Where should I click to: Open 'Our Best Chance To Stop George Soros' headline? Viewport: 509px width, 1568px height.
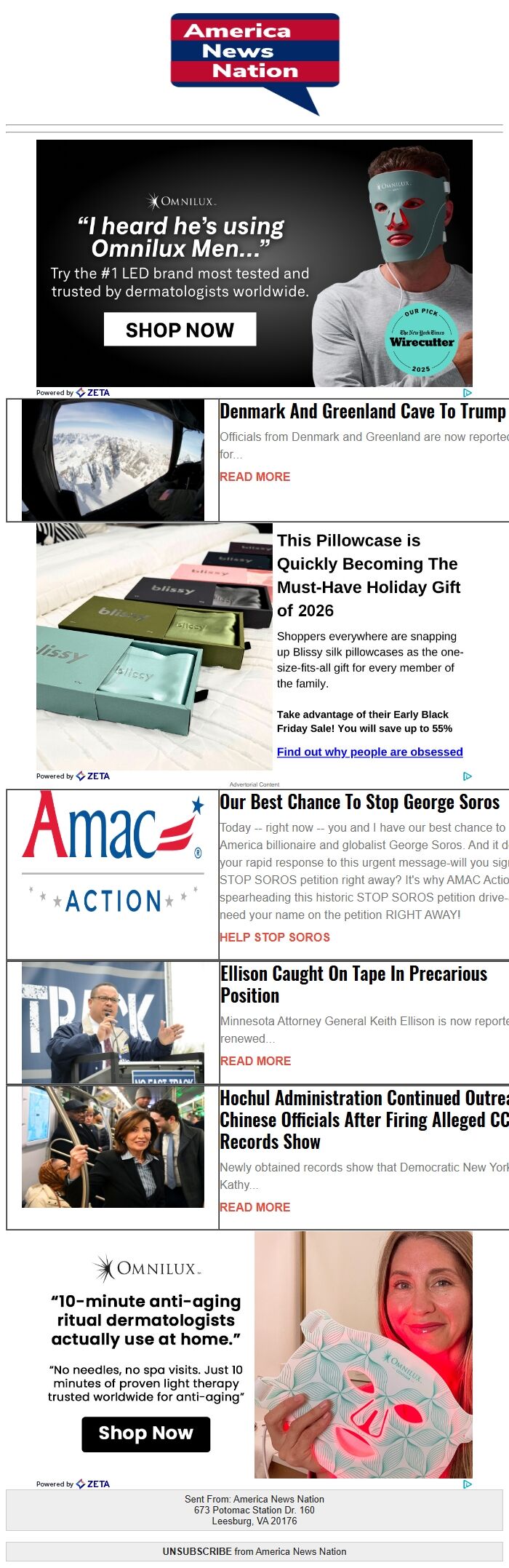(359, 803)
